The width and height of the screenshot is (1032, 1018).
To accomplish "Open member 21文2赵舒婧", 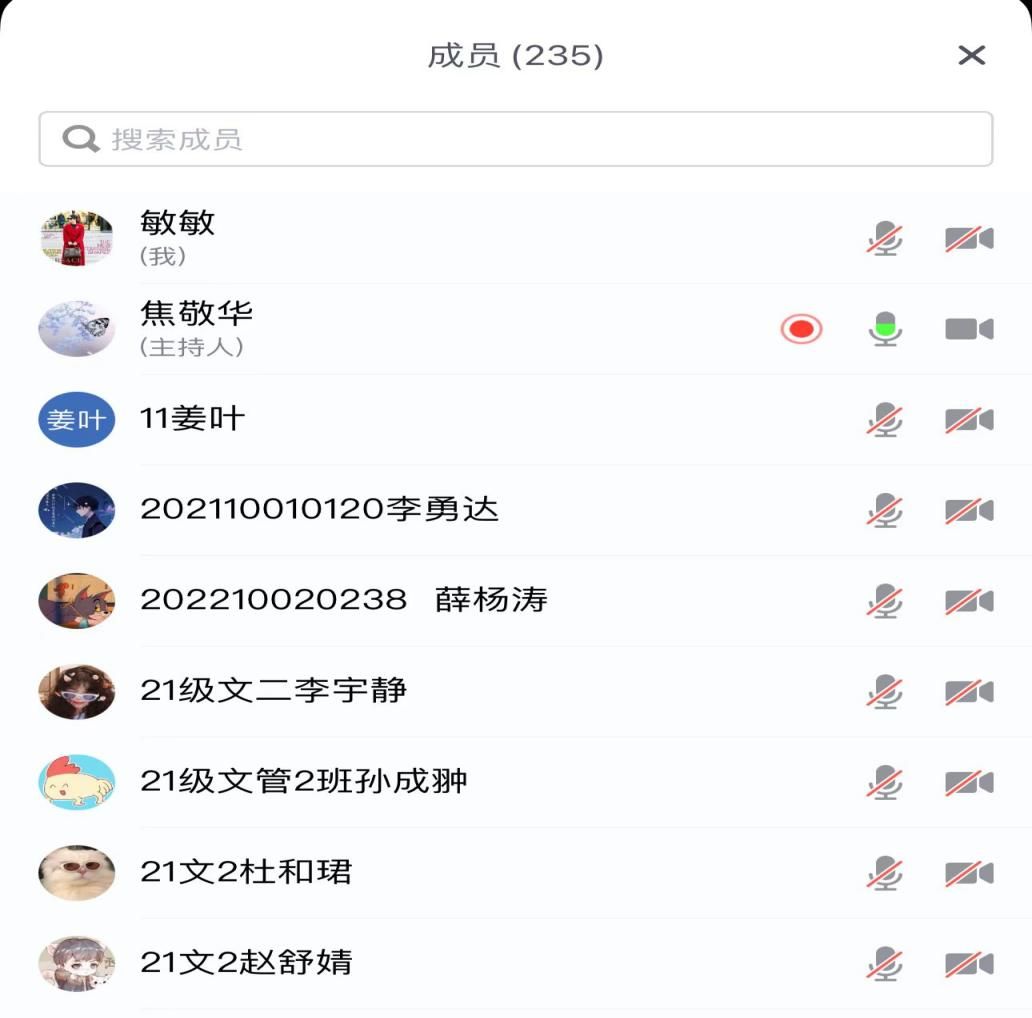I will [x=400, y=963].
